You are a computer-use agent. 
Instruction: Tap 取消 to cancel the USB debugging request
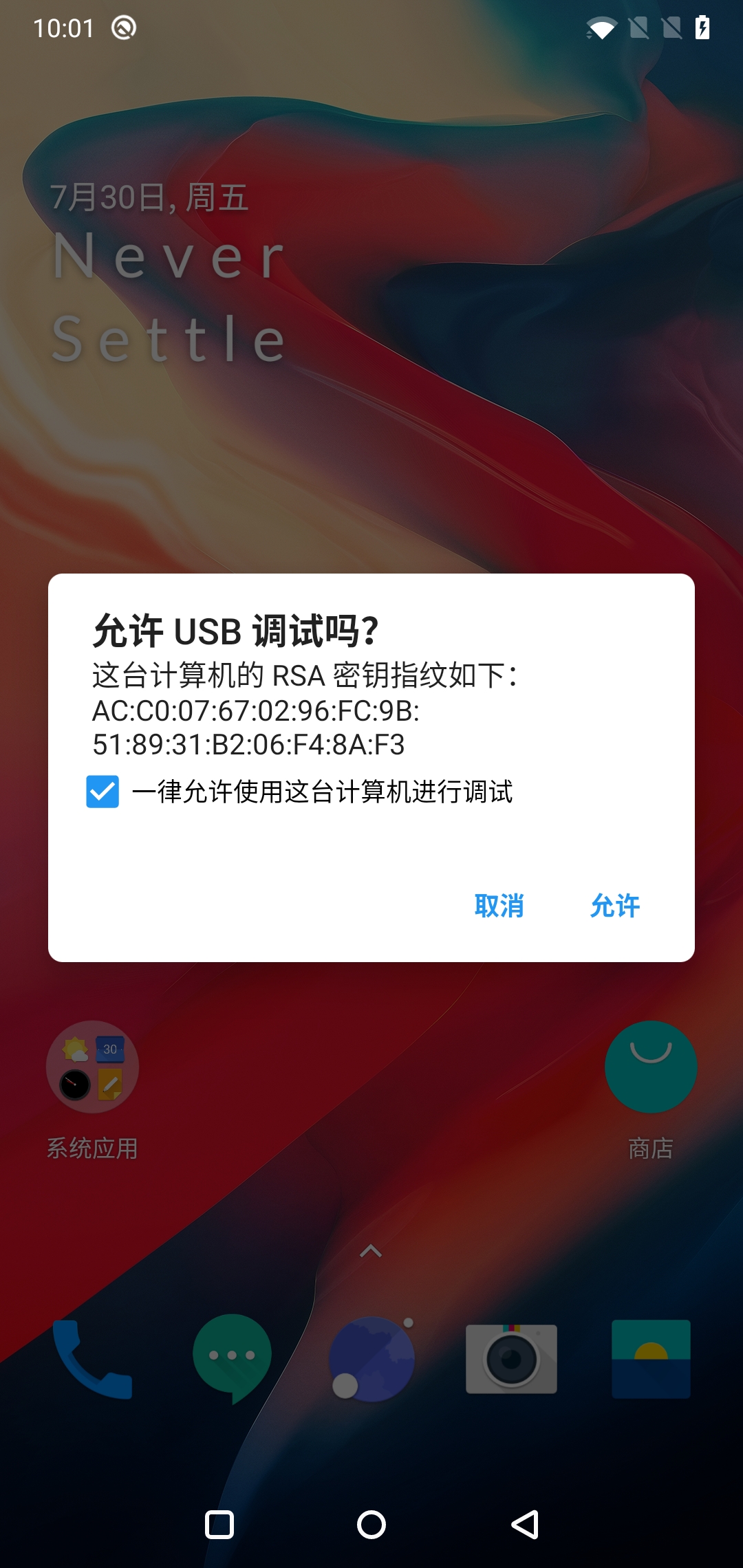tap(499, 906)
